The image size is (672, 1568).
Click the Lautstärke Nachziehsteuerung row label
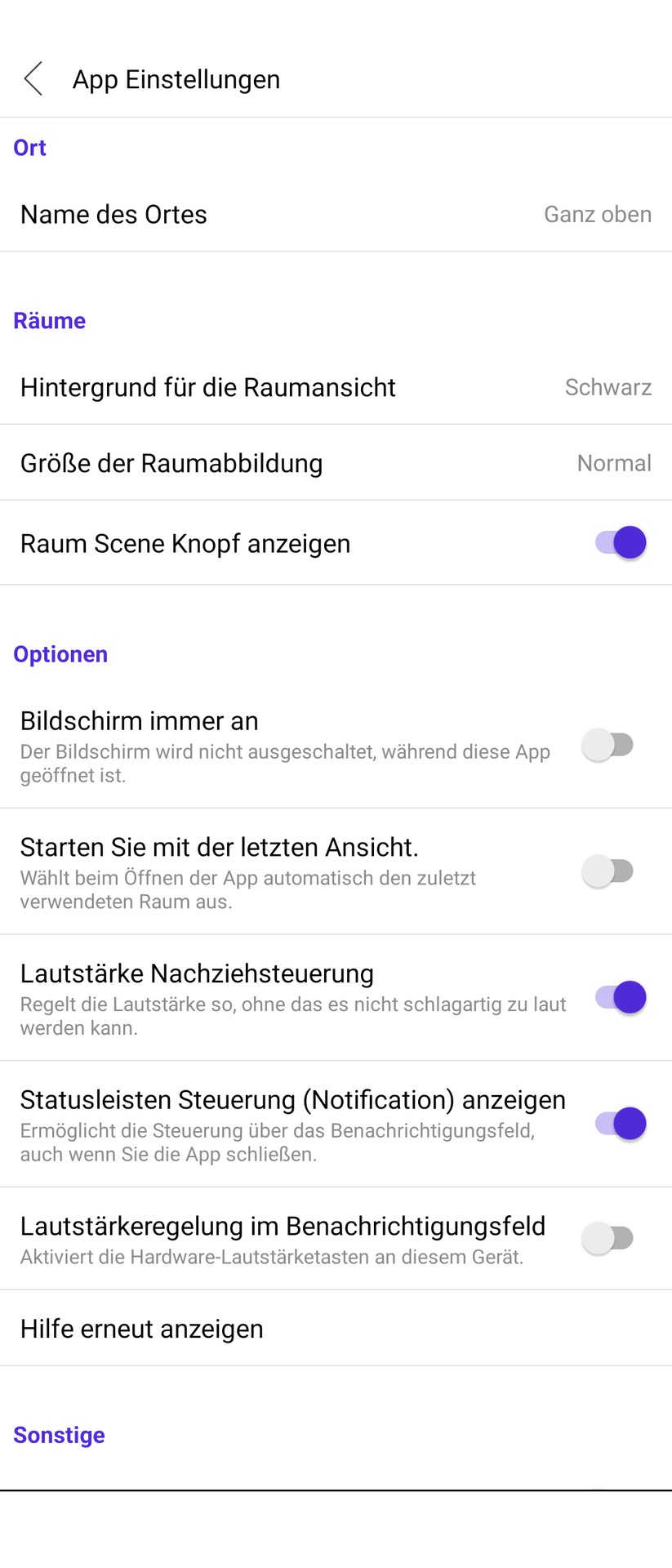(196, 973)
